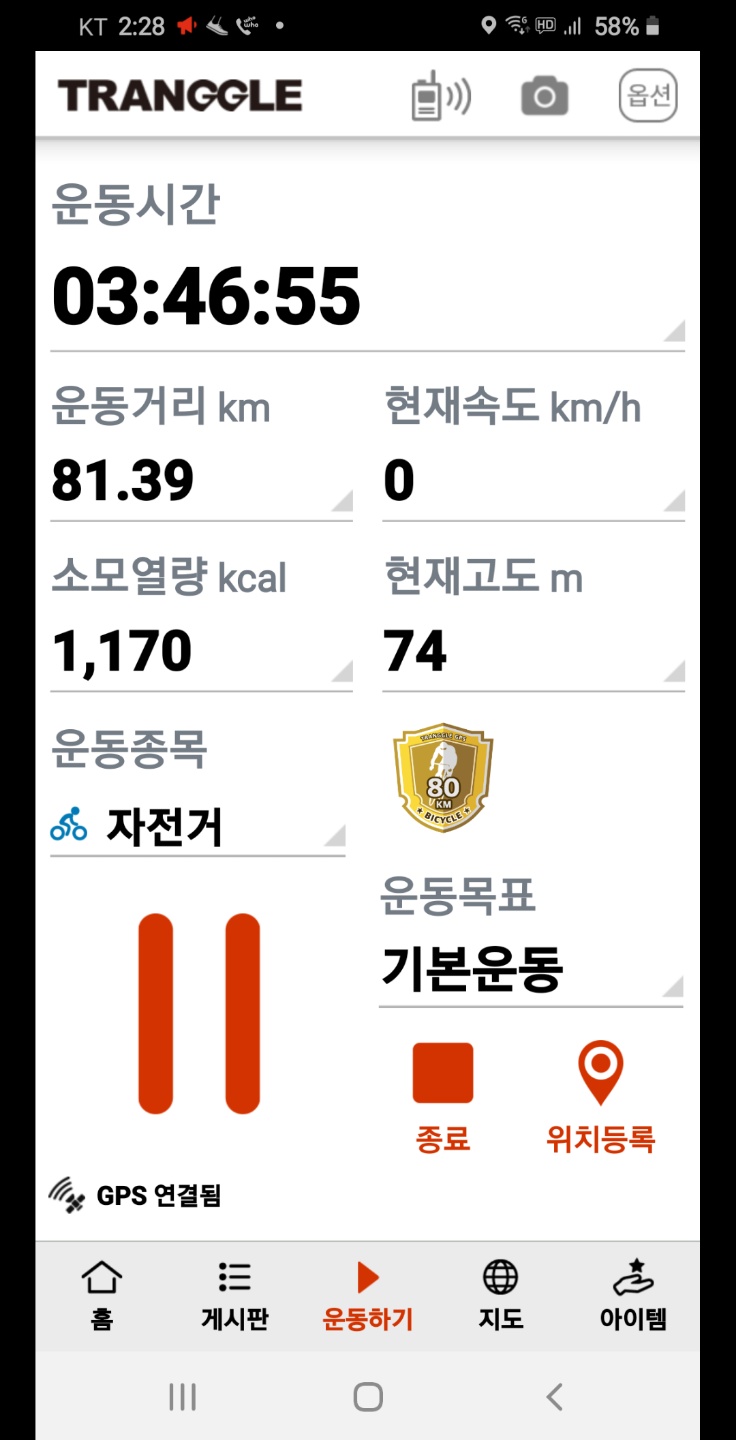
Task: Open the system recent apps view
Action: pos(182,1397)
